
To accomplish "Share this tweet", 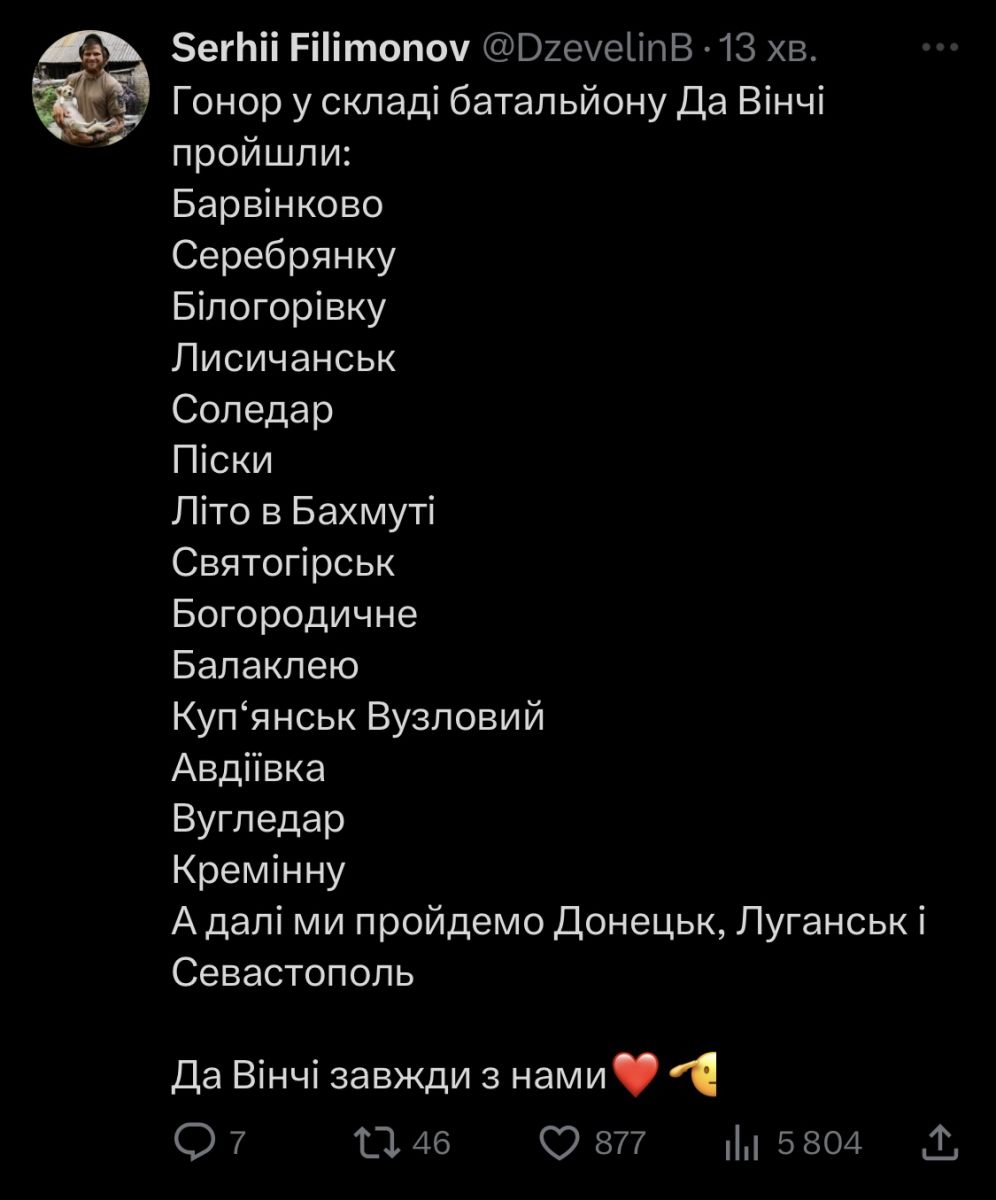I will [x=937, y=1141].
